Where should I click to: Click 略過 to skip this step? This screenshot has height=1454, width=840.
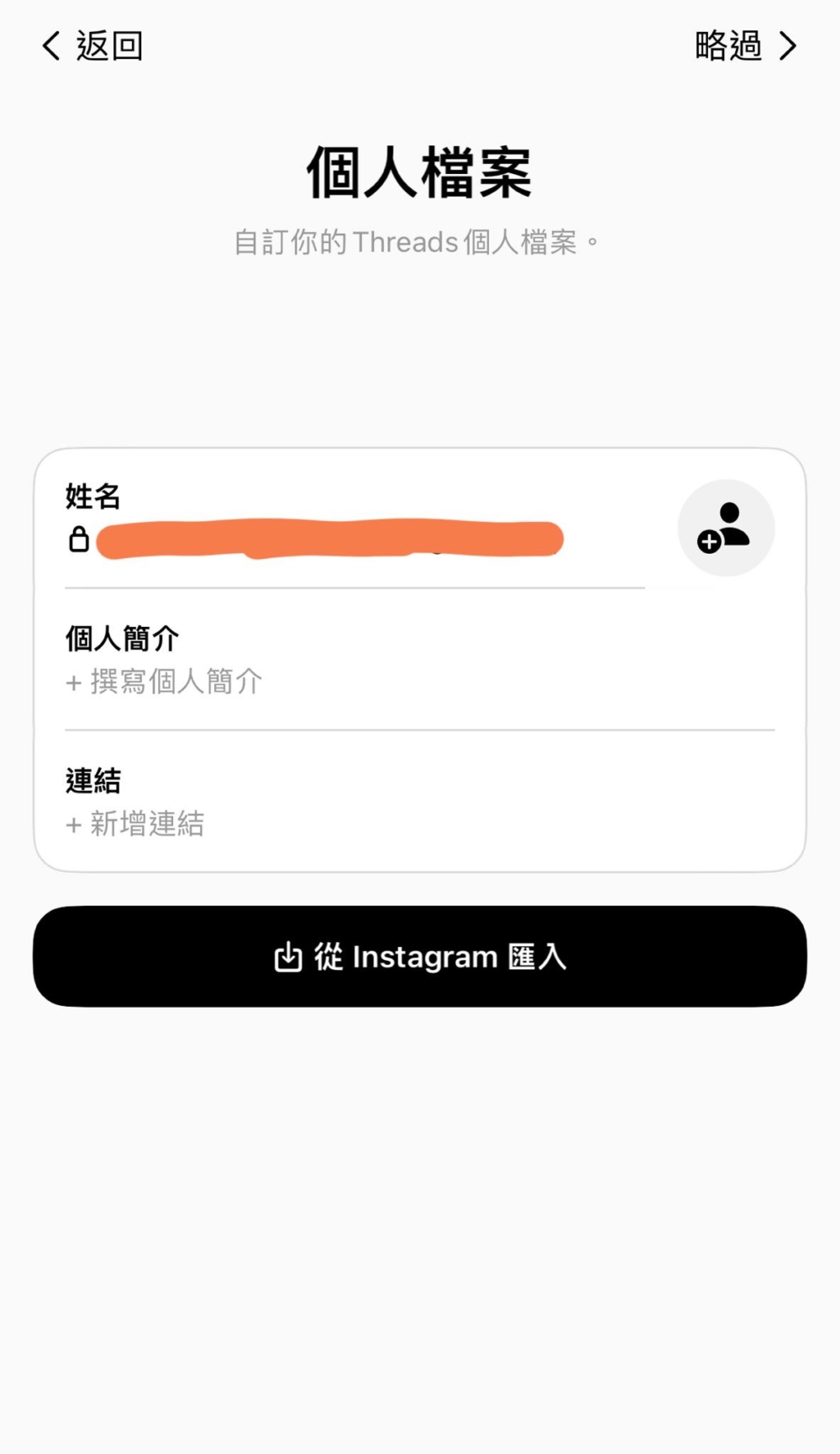[729, 46]
